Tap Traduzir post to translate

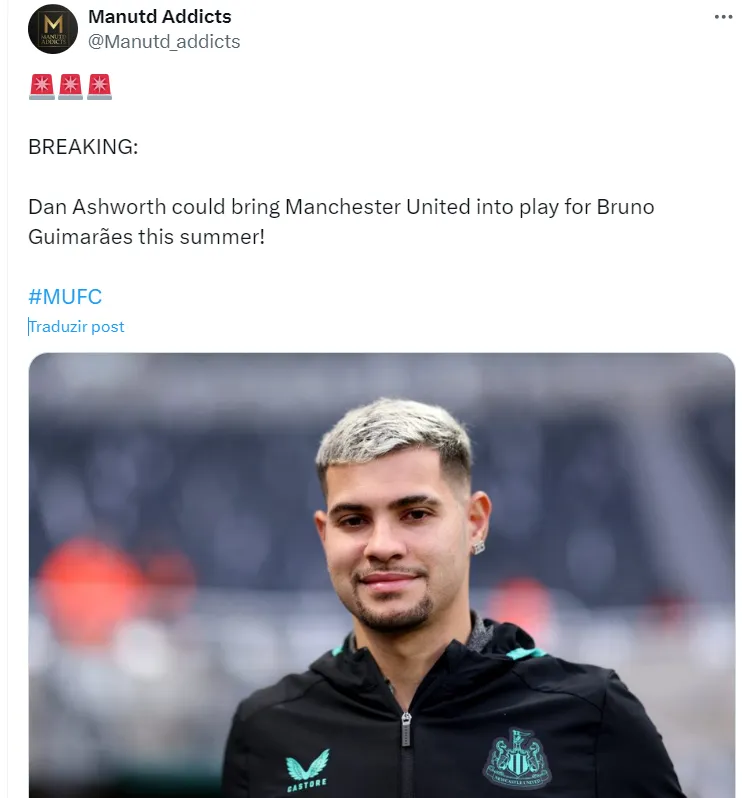pos(77,327)
